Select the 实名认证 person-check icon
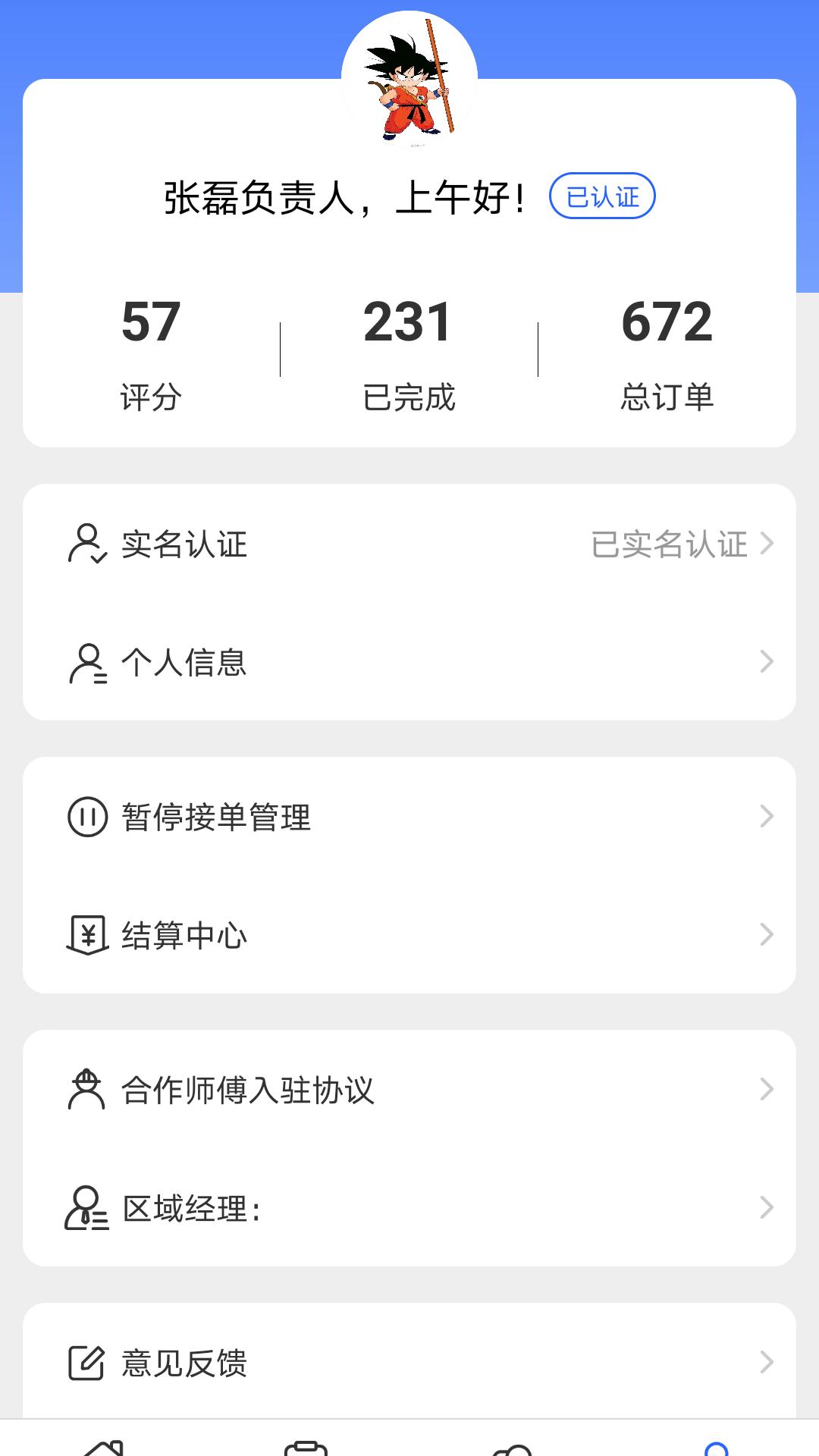Viewport: 819px width, 1456px height. coord(86,544)
